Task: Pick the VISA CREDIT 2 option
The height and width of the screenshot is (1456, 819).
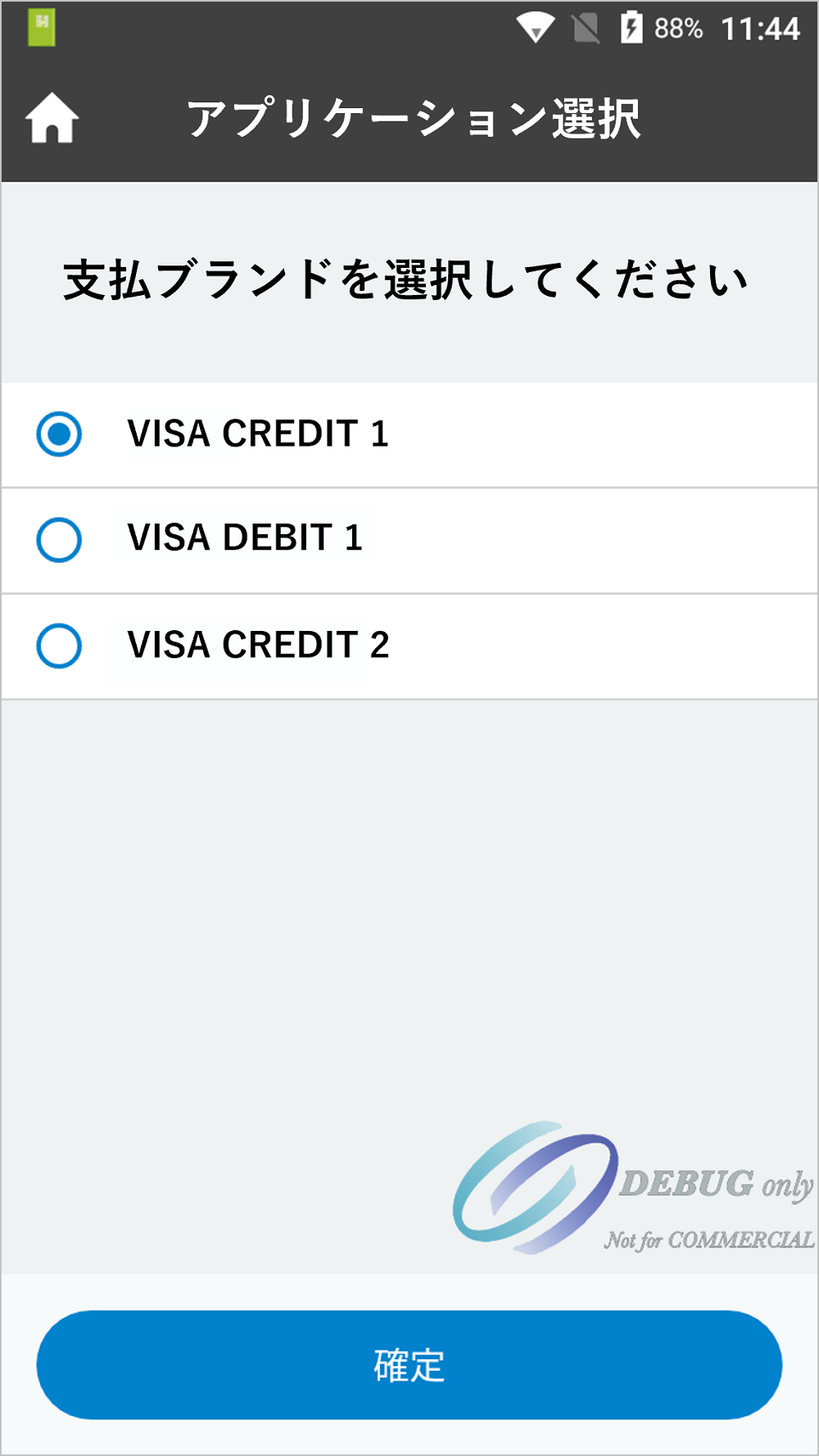Action: tap(59, 646)
